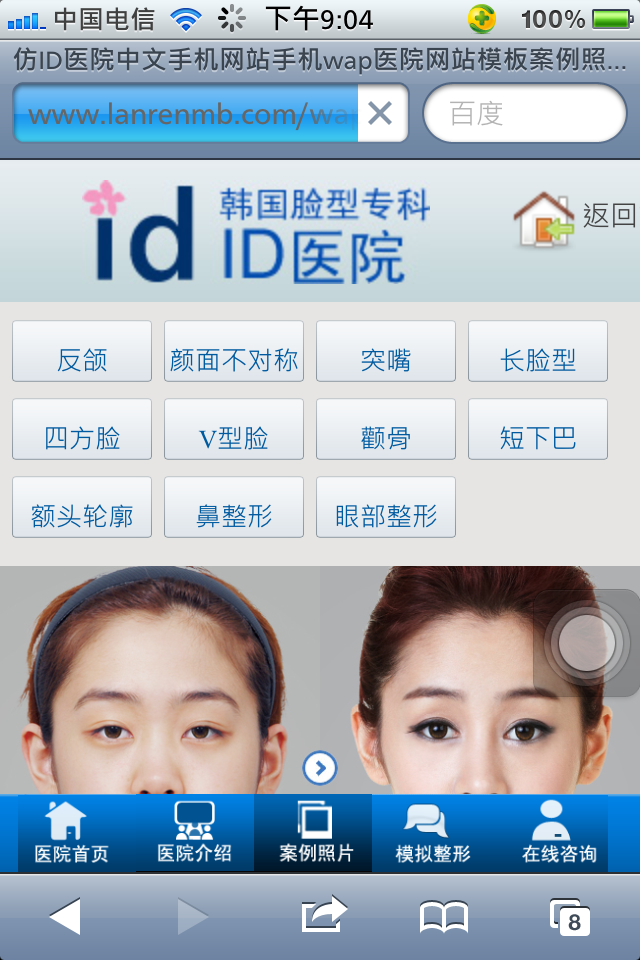Go to the 医院首页 tab
The image size is (640, 960).
coord(72,833)
